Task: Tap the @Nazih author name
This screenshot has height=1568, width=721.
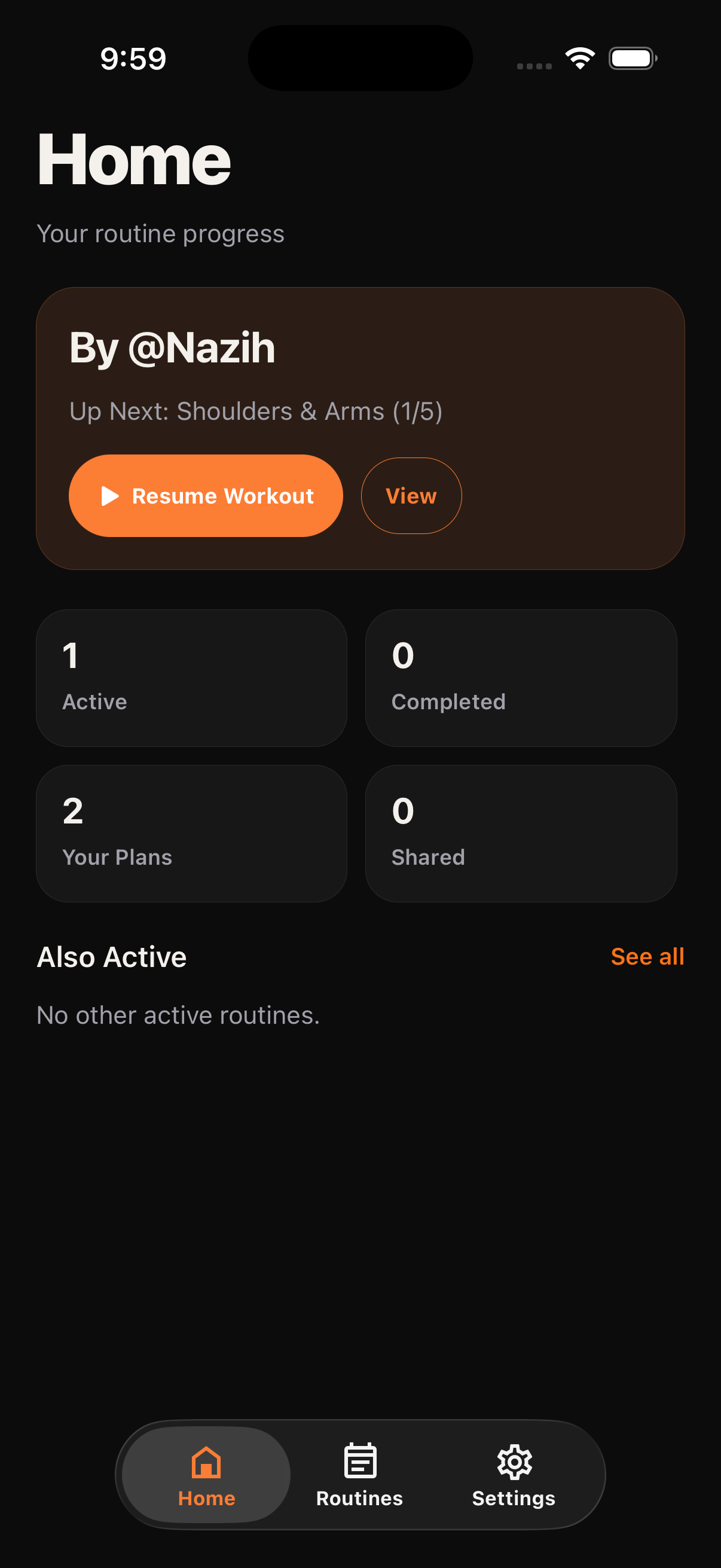Action: pyautogui.click(x=172, y=347)
